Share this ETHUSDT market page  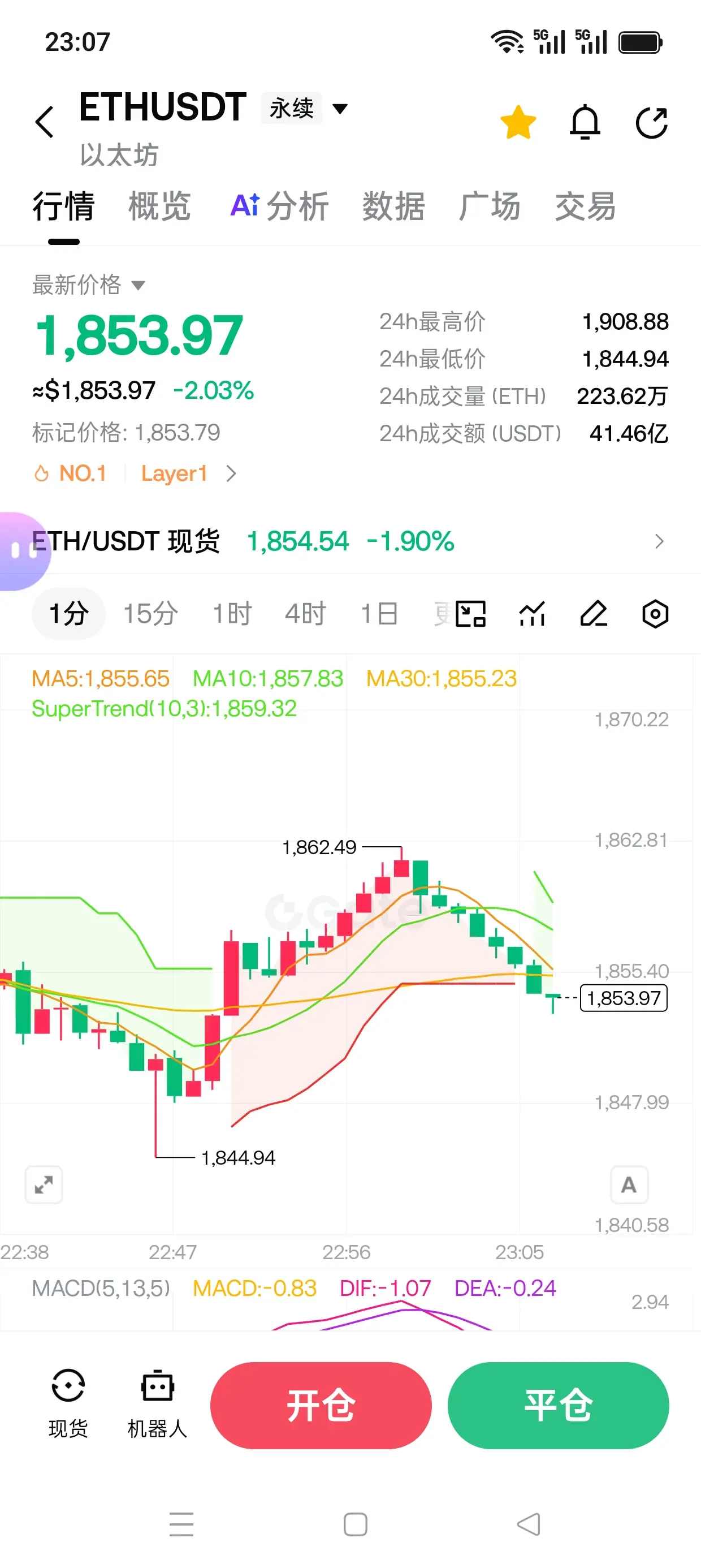tap(652, 122)
